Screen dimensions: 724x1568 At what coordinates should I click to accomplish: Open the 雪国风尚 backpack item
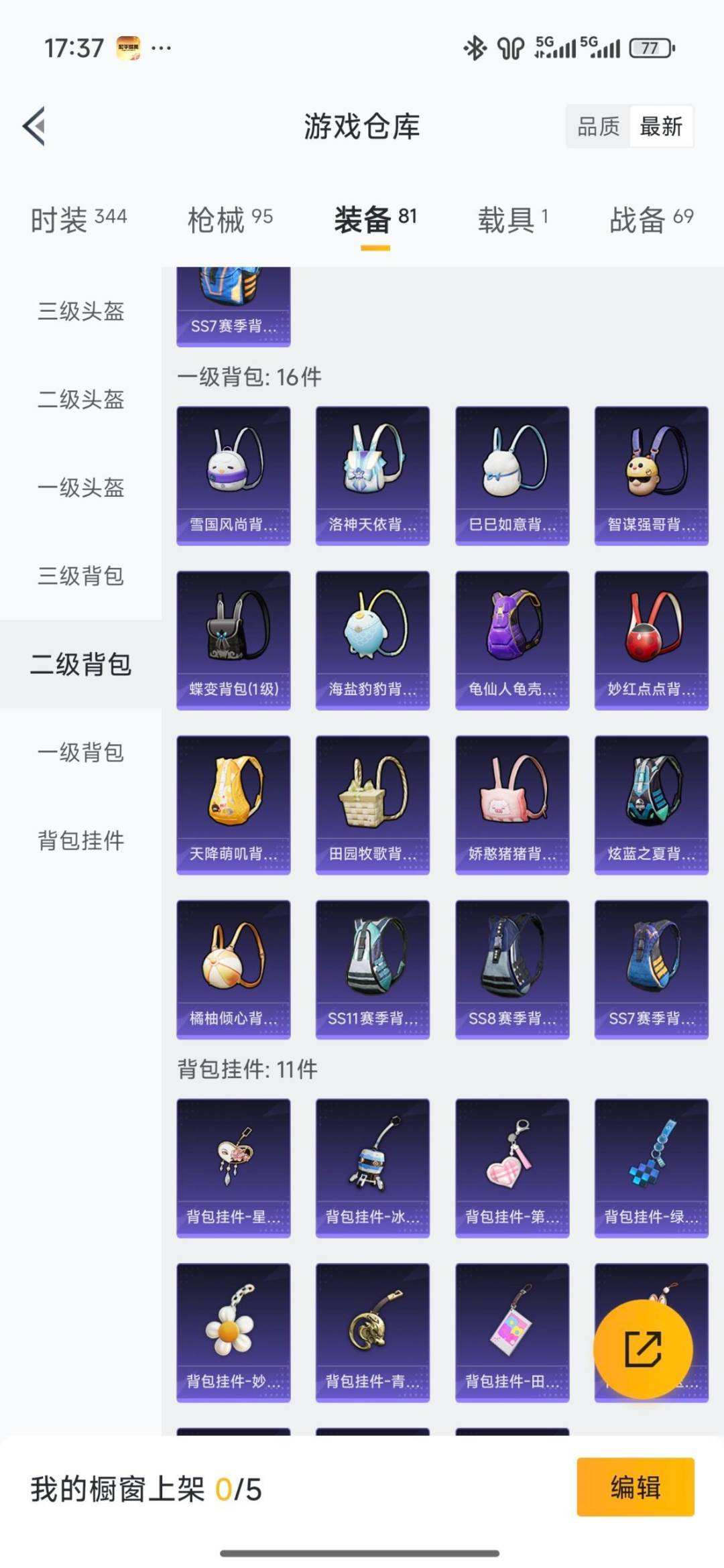pyautogui.click(x=233, y=475)
